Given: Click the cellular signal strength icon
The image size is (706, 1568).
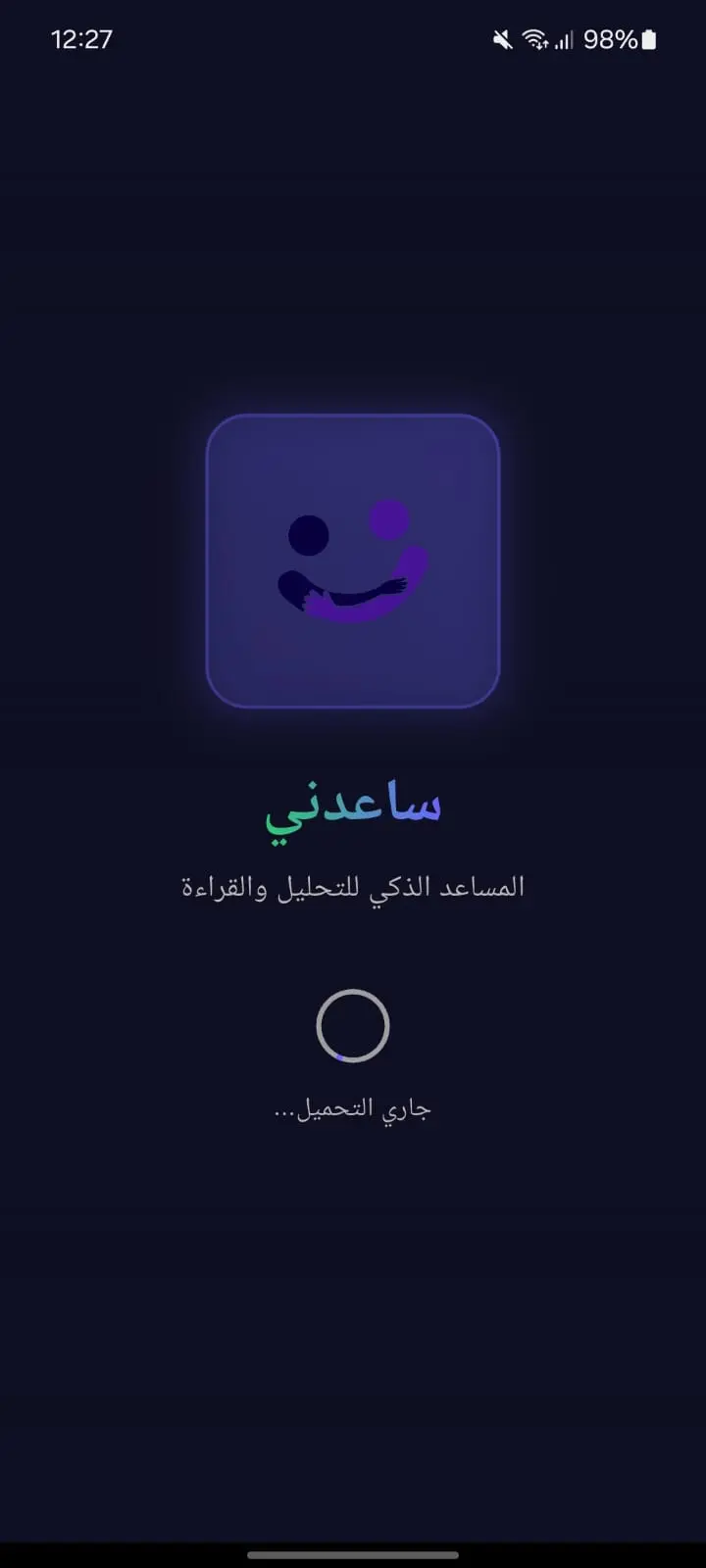Looking at the screenshot, I should tap(564, 41).
